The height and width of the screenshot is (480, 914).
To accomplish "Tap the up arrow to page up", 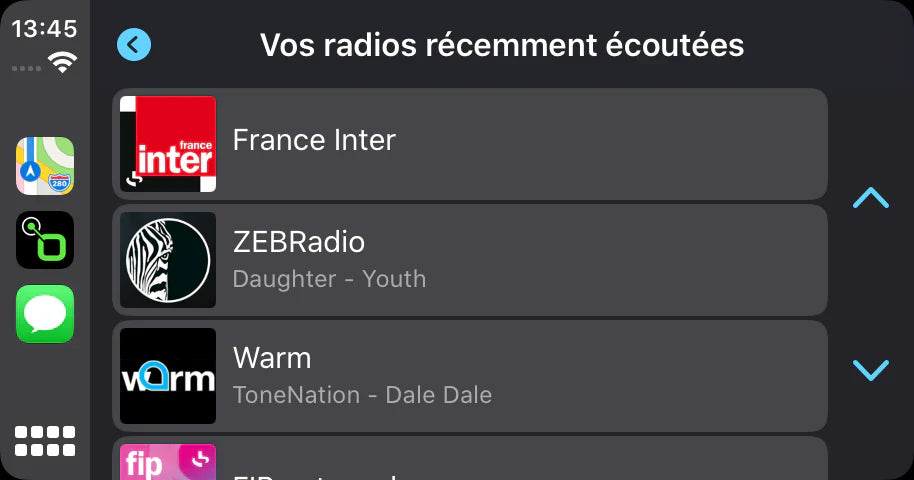I will point(870,198).
